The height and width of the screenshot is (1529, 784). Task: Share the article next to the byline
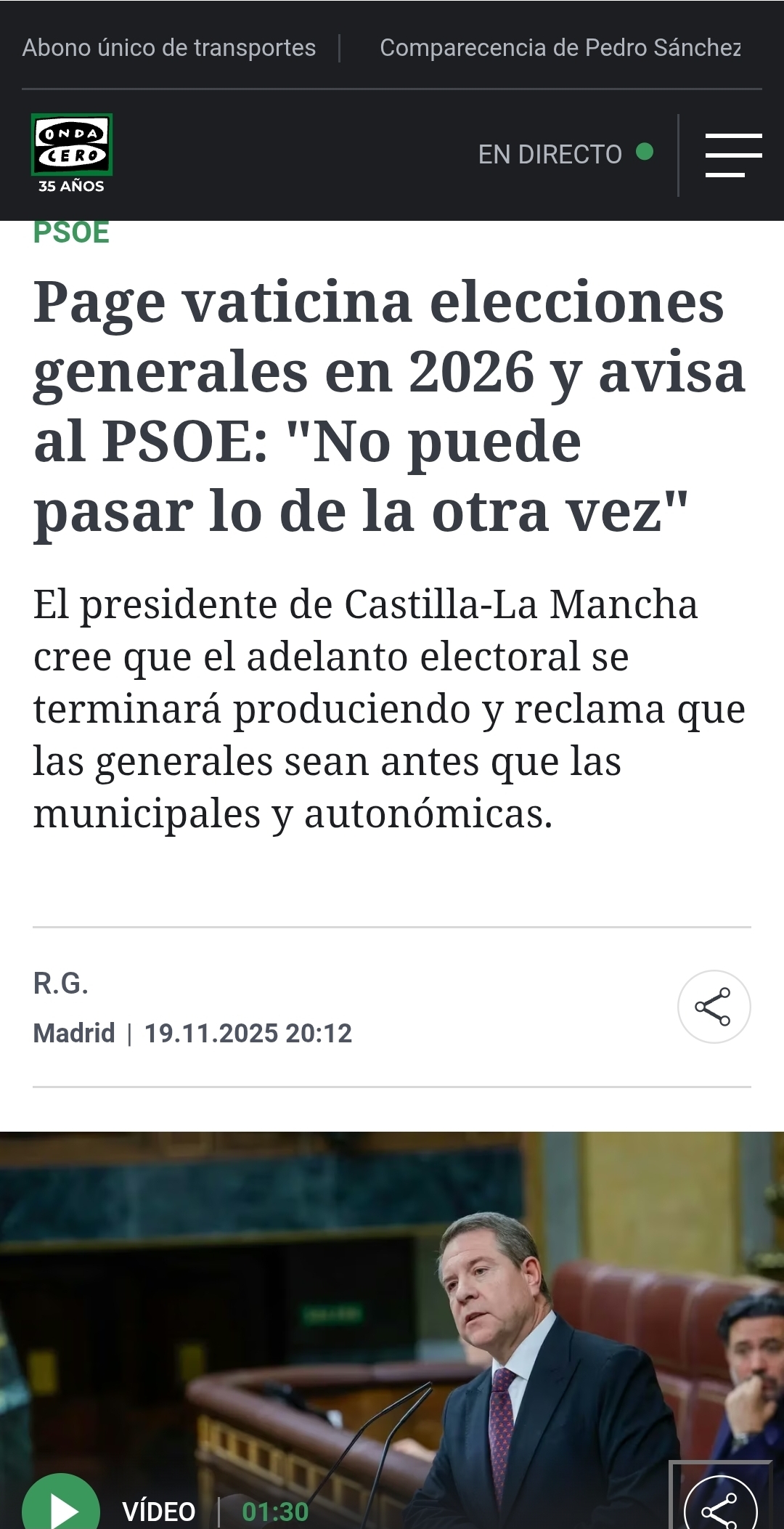714,1006
